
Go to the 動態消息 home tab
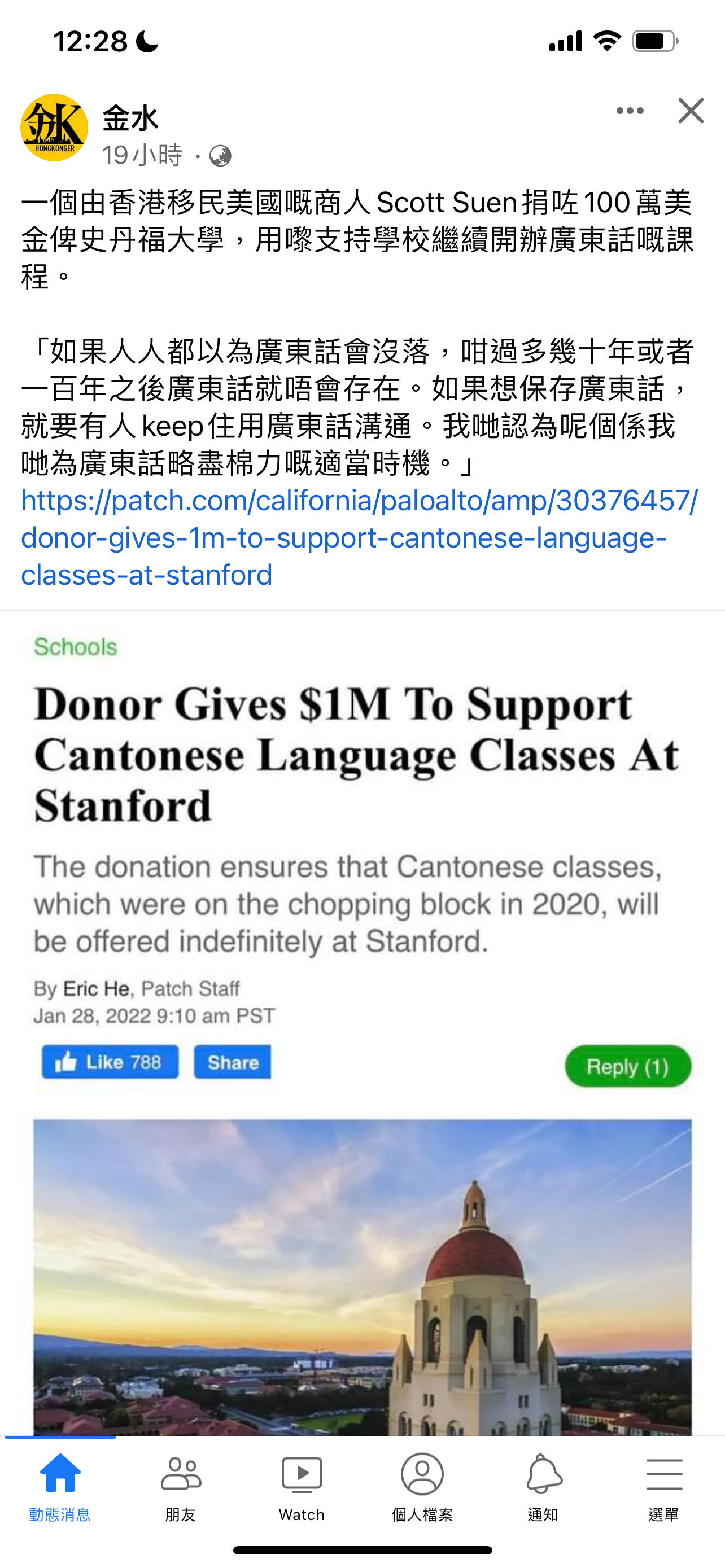[x=60, y=1486]
